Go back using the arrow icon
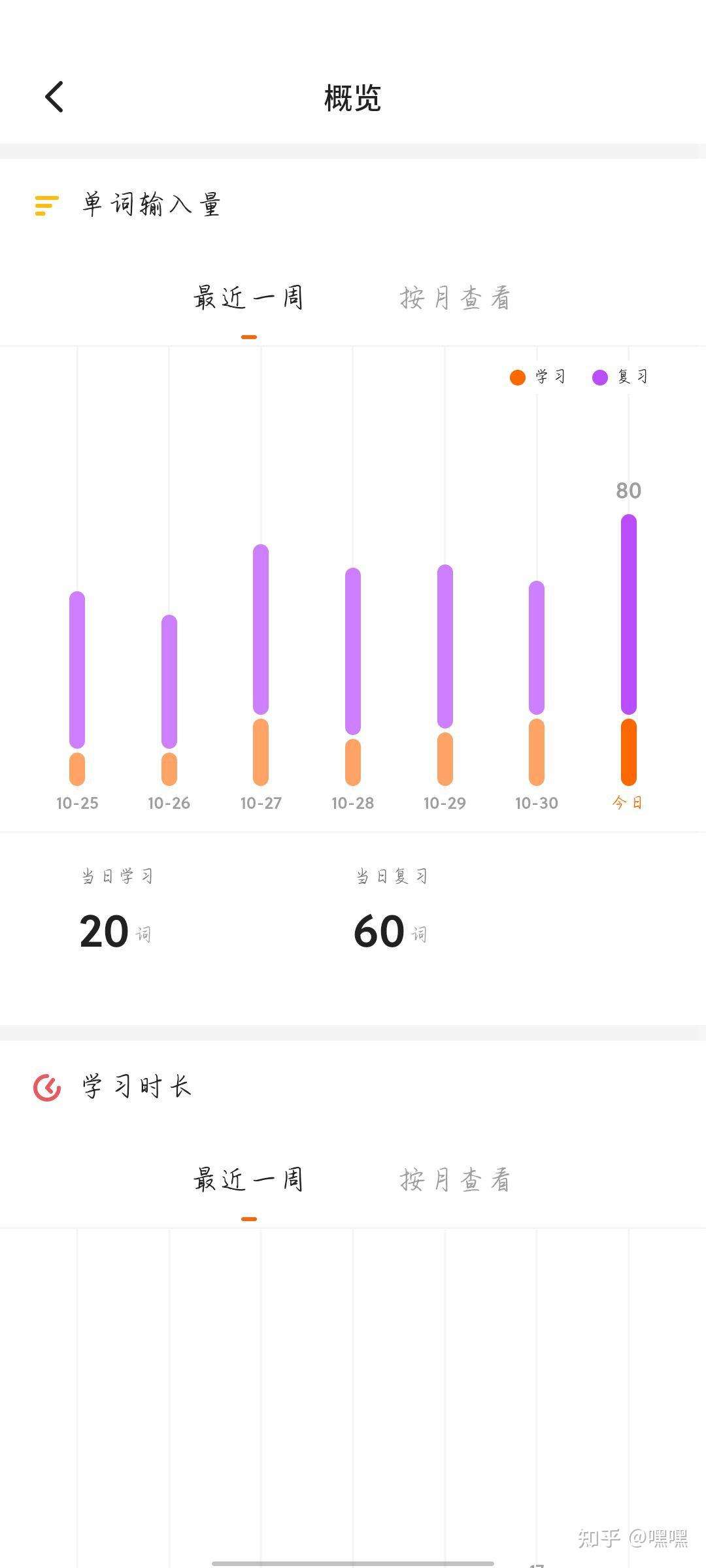 point(54,97)
